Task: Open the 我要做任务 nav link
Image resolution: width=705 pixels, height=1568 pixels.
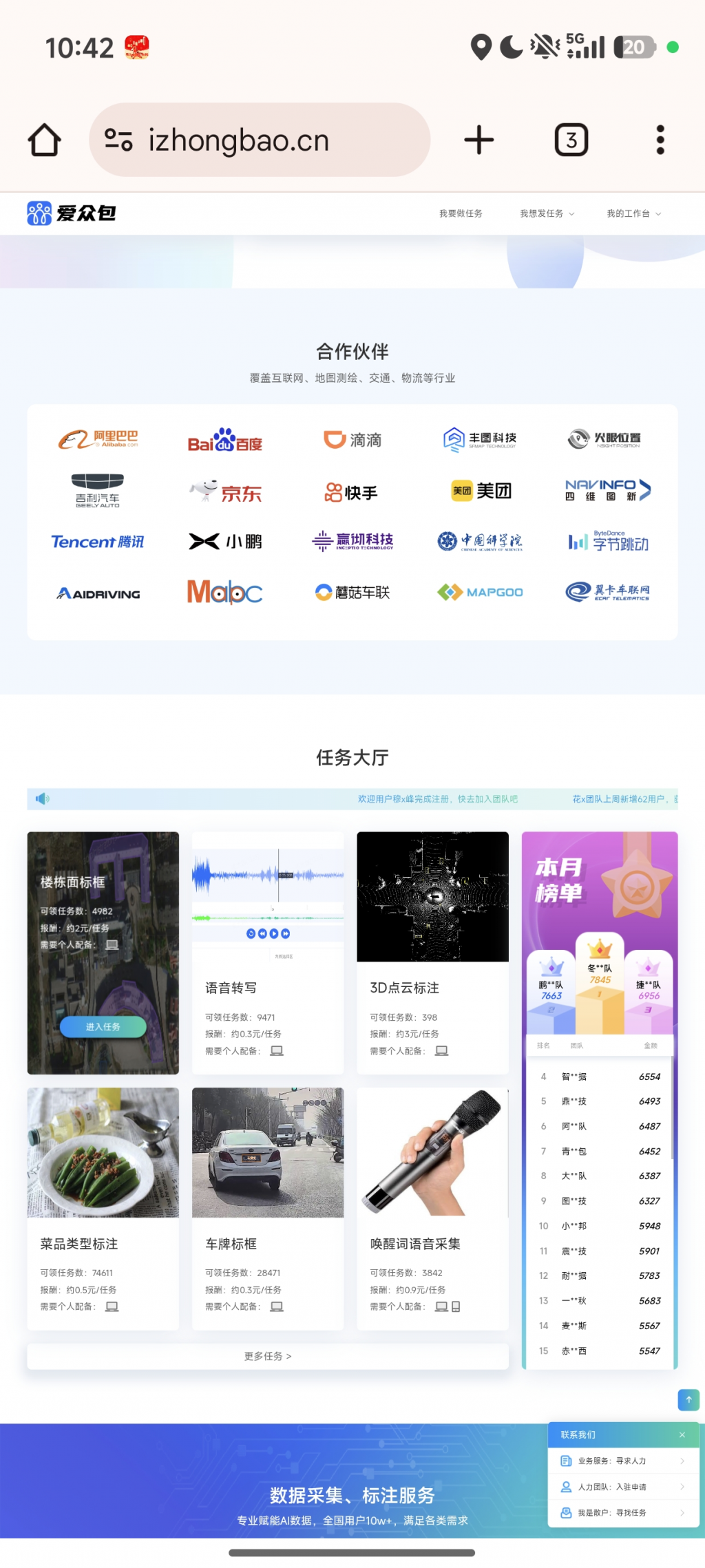Action: tap(461, 213)
